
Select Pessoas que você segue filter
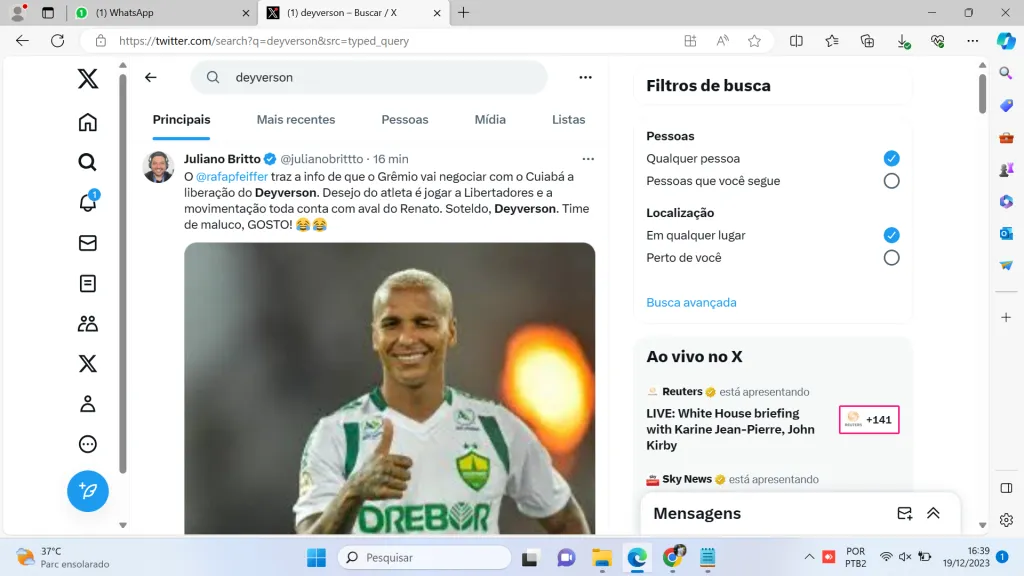tap(891, 181)
